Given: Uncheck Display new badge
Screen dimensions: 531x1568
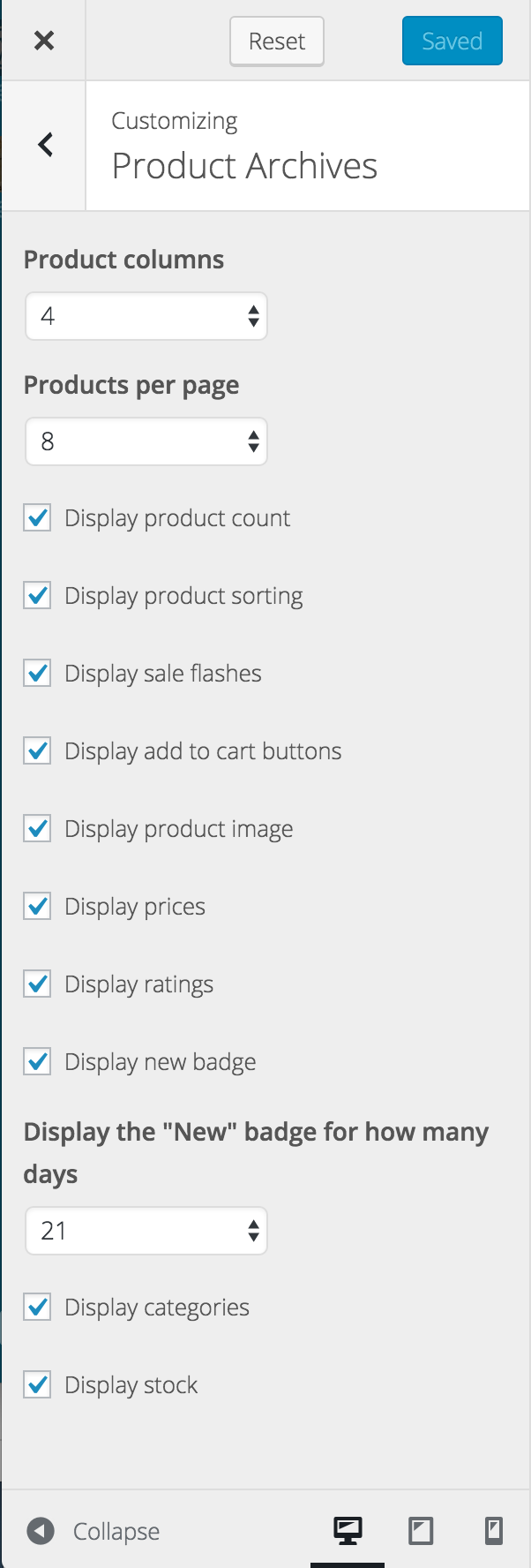Looking at the screenshot, I should [37, 1062].
